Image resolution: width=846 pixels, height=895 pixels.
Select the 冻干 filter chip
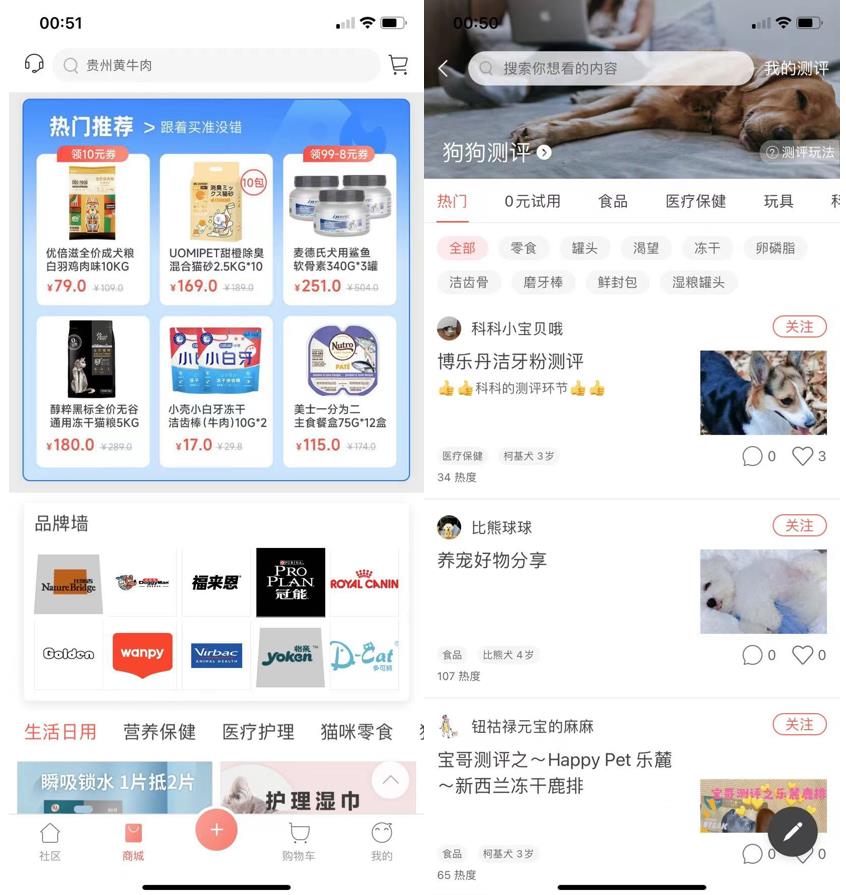(x=707, y=248)
